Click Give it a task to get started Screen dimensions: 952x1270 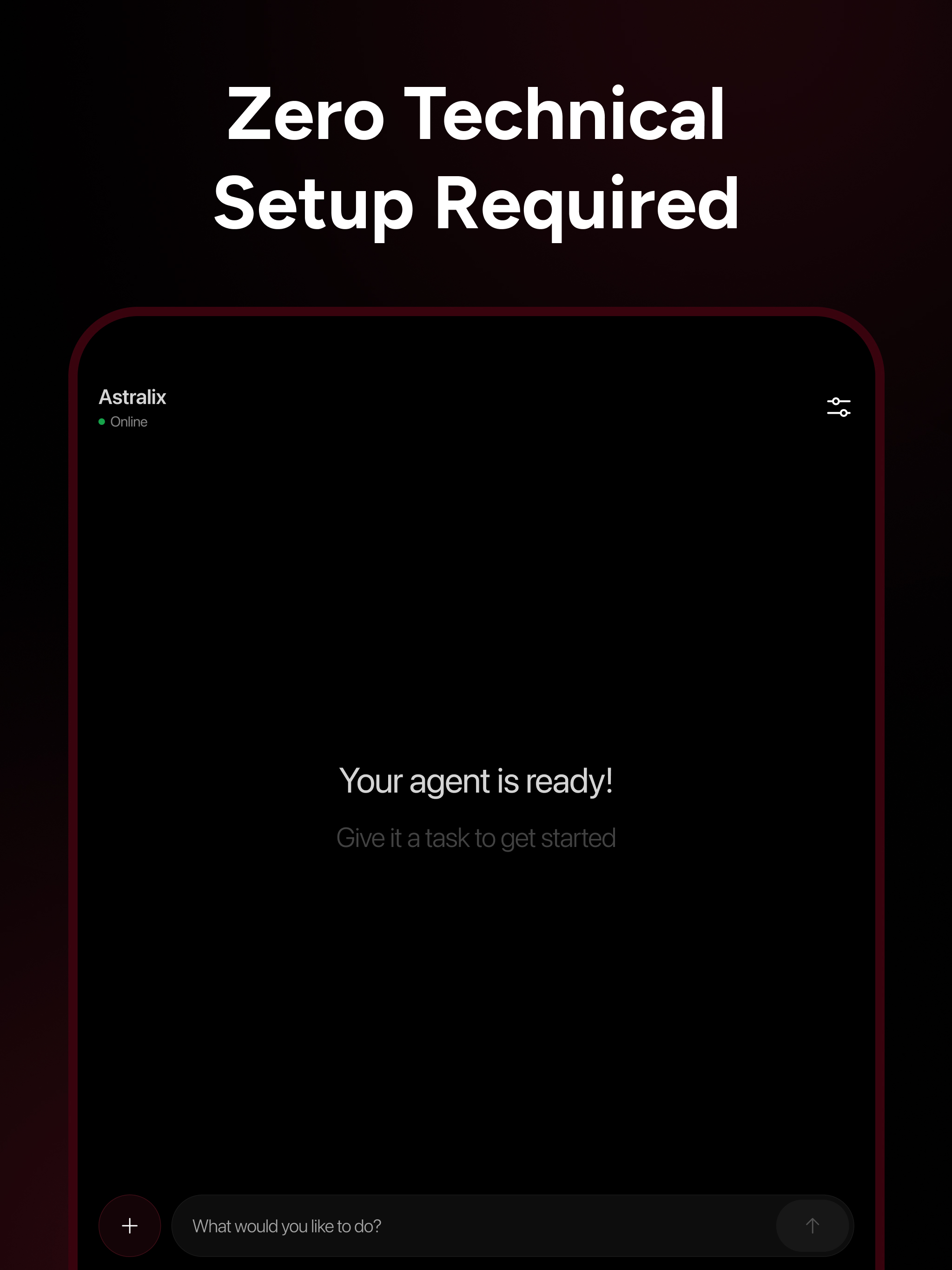pos(476,838)
